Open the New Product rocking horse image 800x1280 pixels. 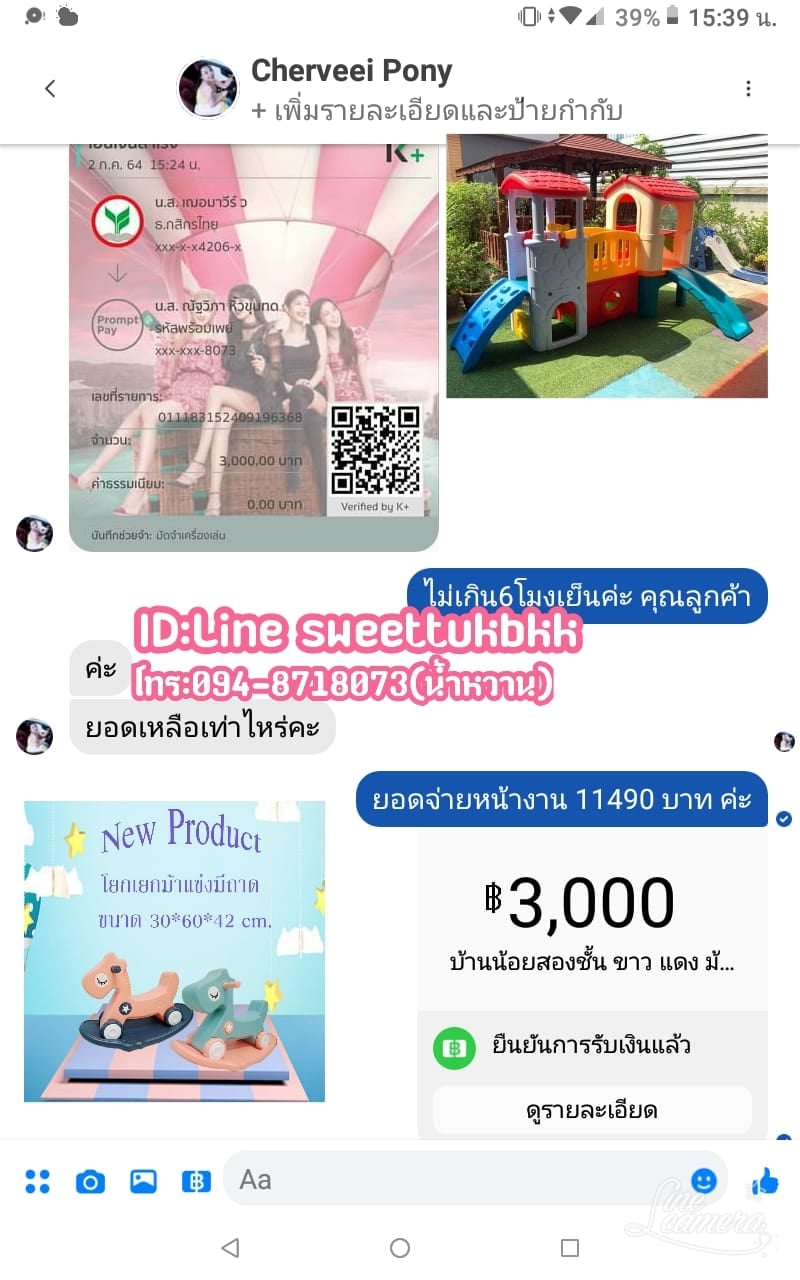tap(174, 951)
